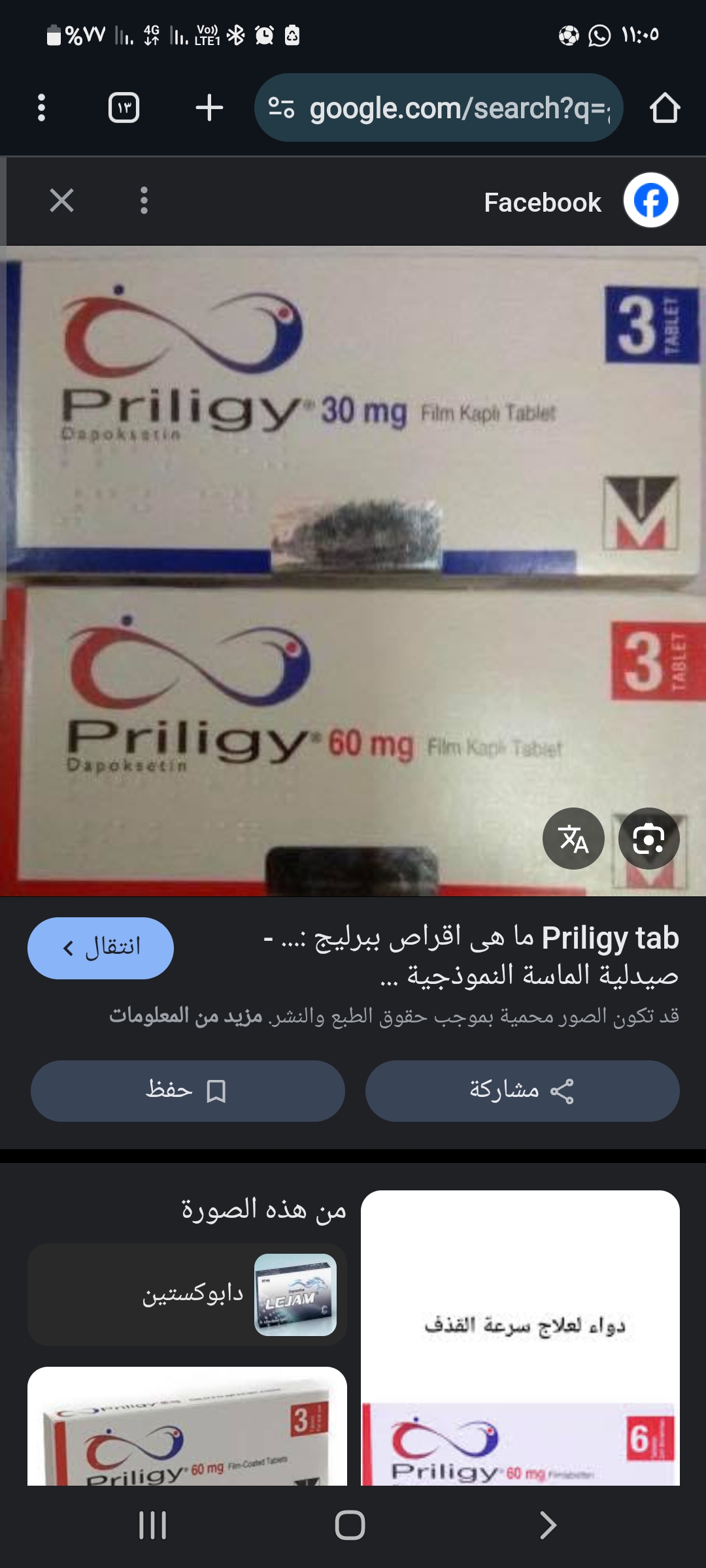Go back using the system navigation bar

click(x=548, y=1526)
